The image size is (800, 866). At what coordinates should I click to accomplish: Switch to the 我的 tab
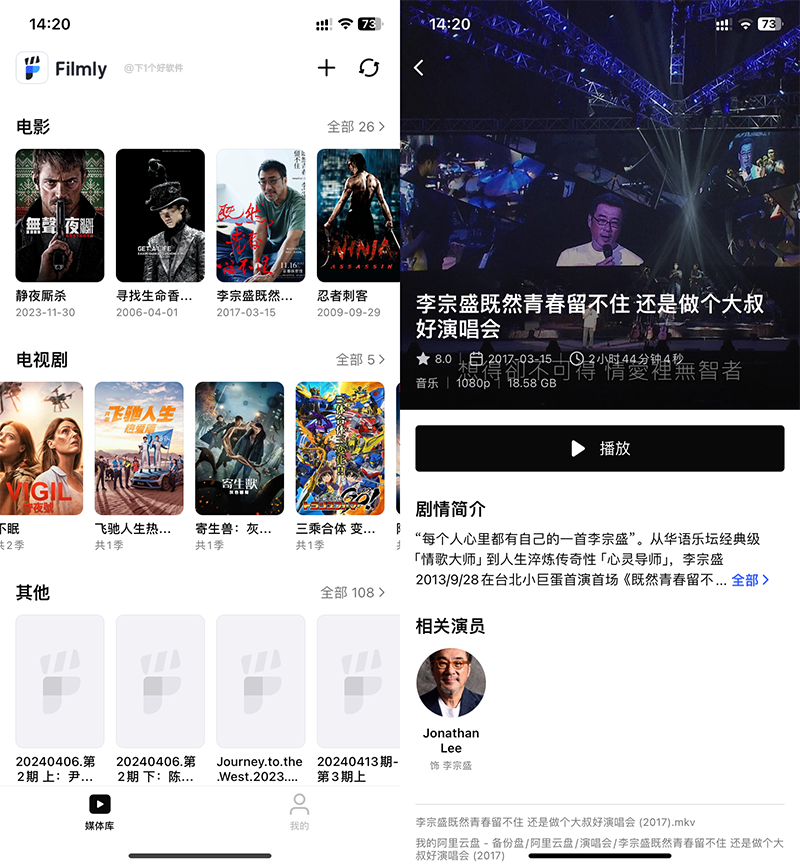point(299,812)
